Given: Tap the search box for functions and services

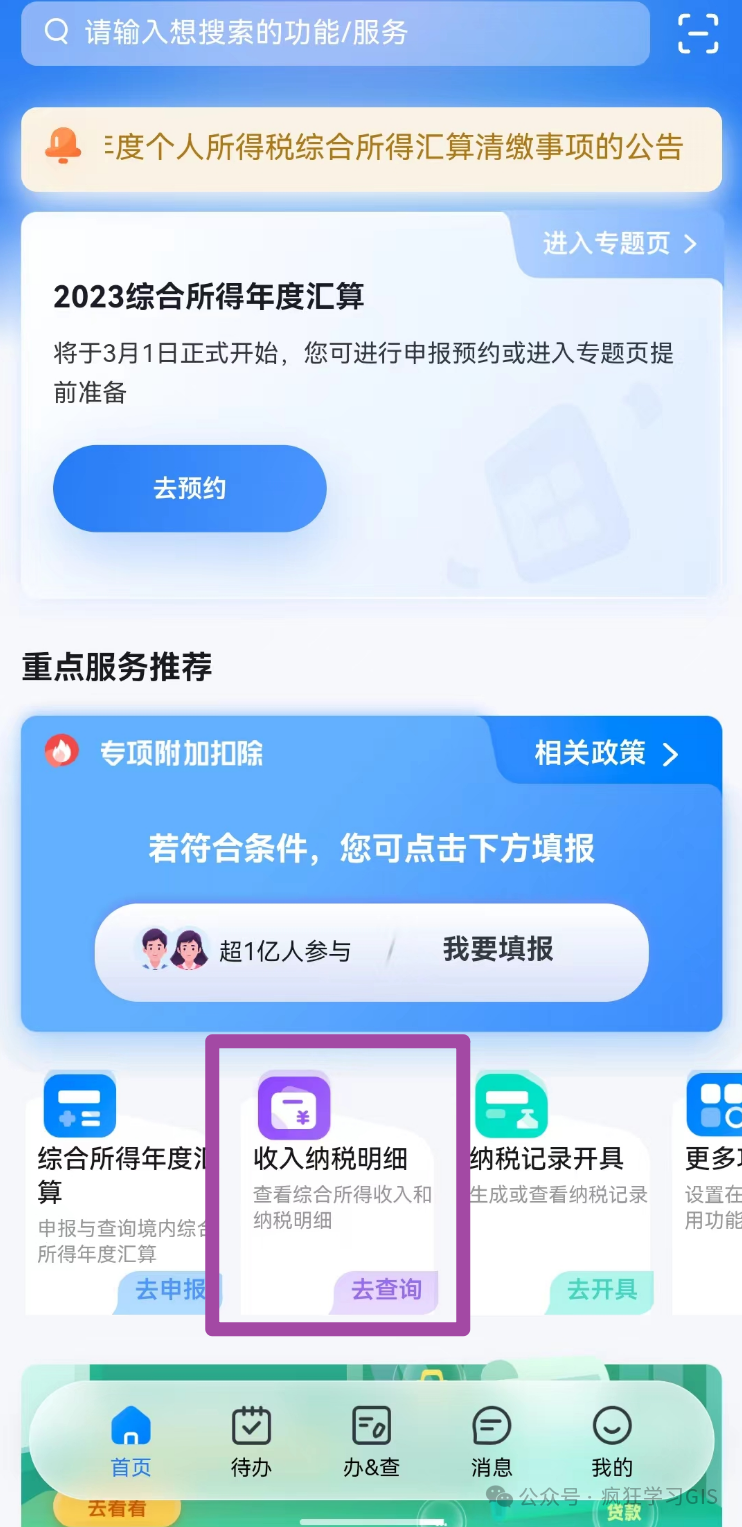Looking at the screenshot, I should [335, 33].
